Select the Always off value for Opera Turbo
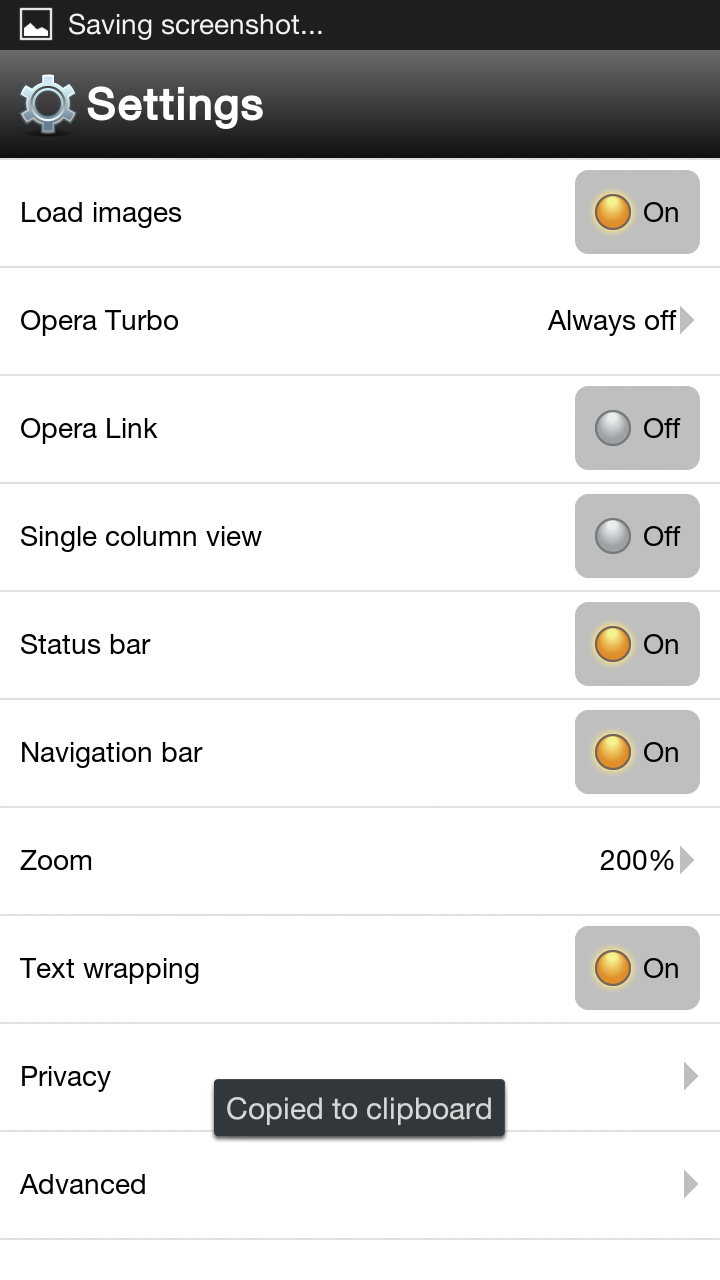 613,320
